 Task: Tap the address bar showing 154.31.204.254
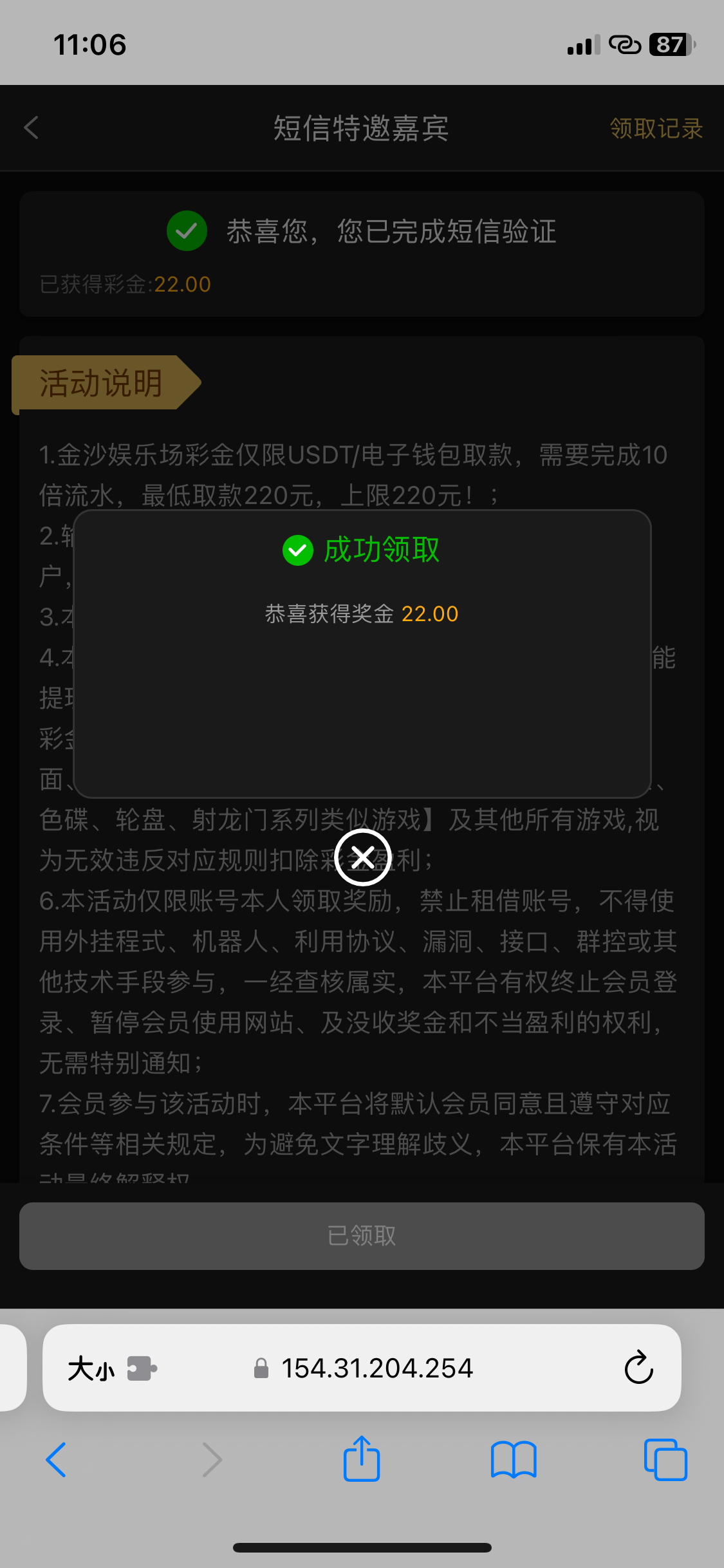[376, 1368]
